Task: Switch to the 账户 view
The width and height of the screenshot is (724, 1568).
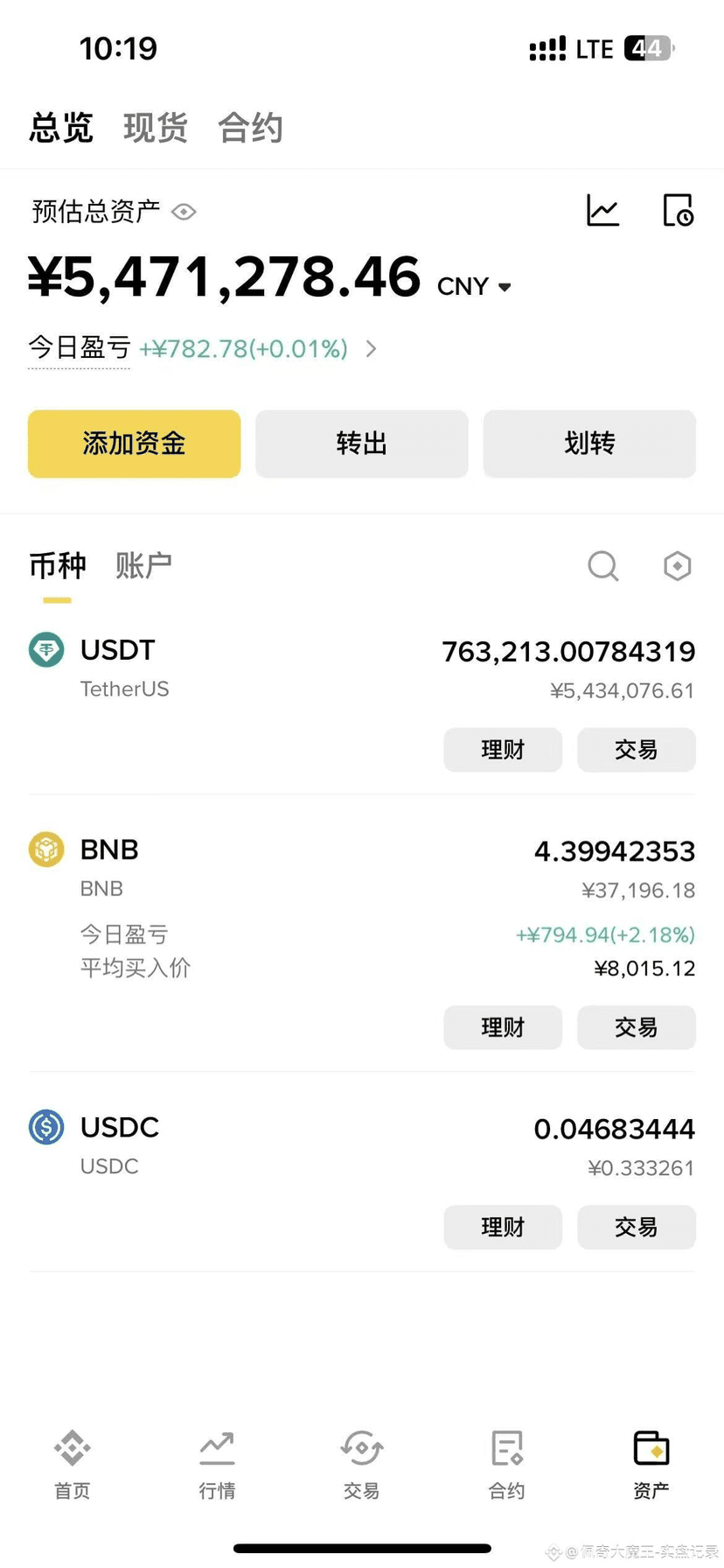Action: [143, 566]
